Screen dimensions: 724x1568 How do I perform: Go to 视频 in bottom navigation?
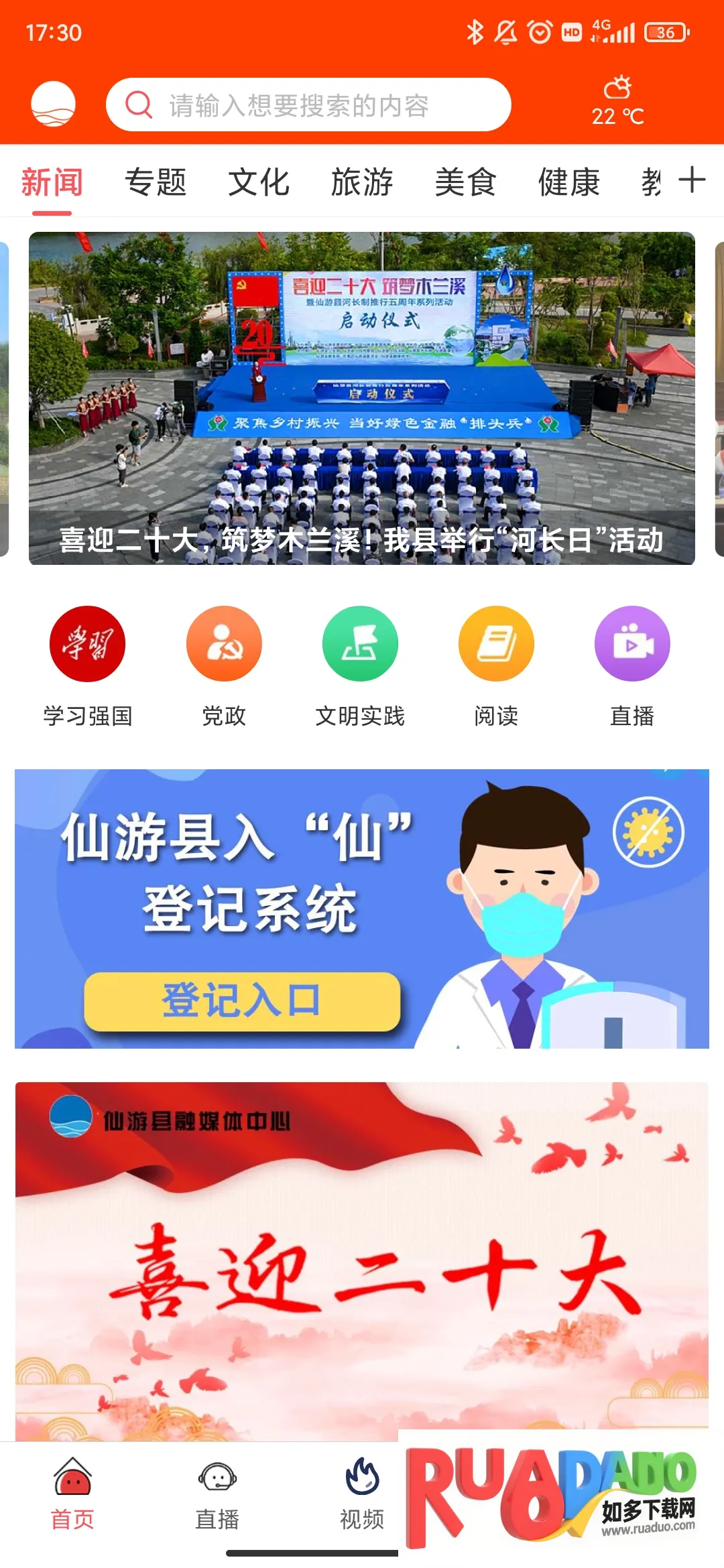tap(362, 1493)
